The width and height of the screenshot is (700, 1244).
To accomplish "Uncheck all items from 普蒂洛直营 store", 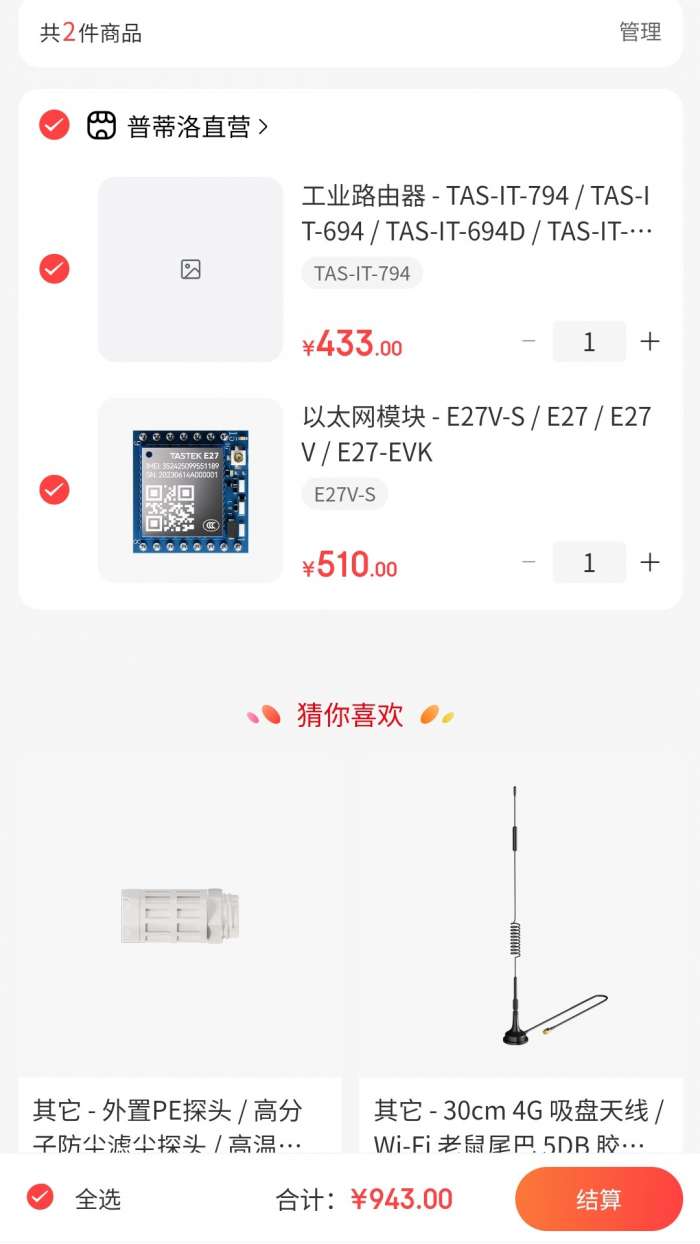I will click(54, 125).
